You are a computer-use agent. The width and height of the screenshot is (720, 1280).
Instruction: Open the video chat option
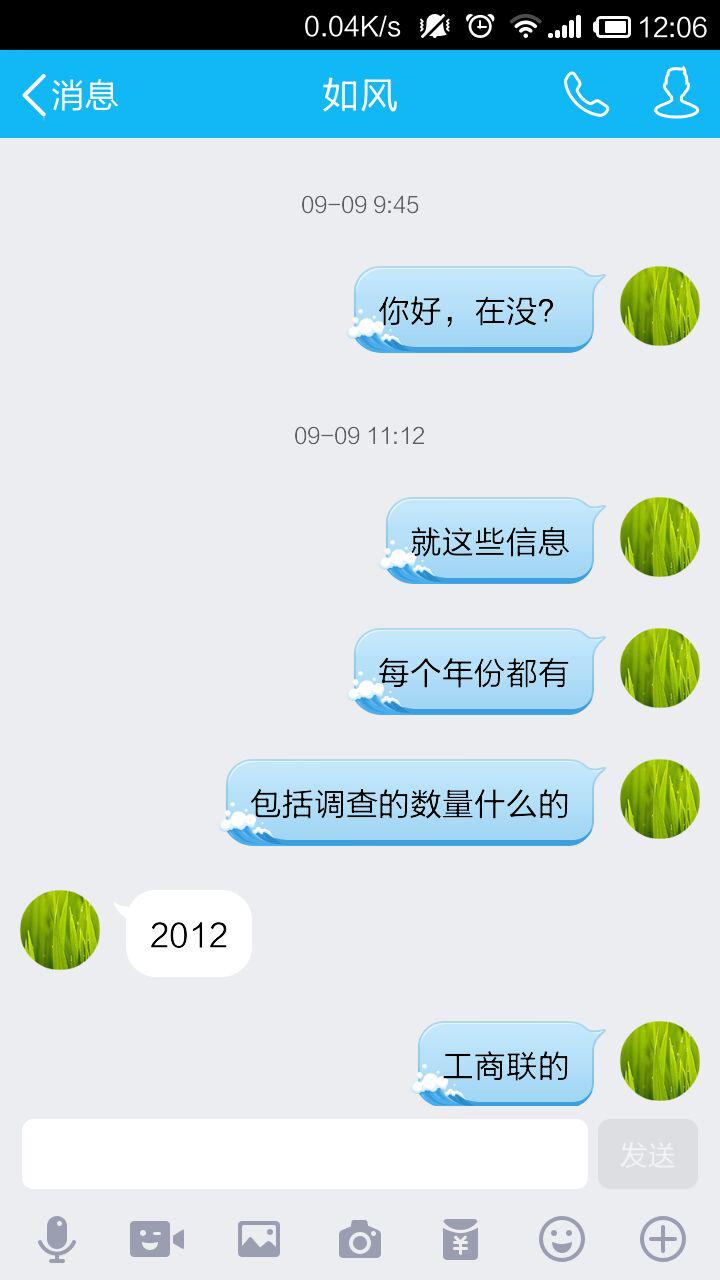click(x=157, y=1240)
